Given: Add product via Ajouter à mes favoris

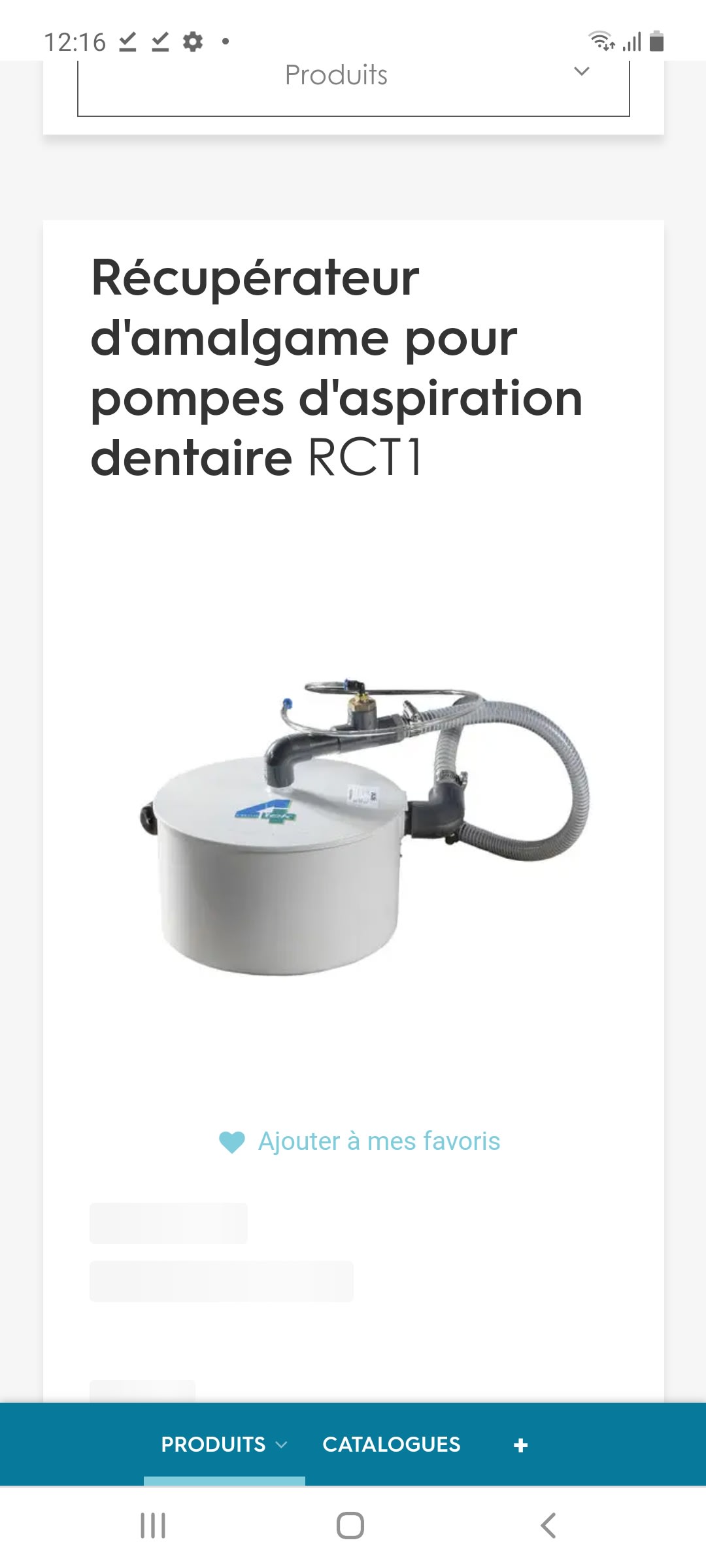Looking at the screenshot, I should tap(360, 1141).
